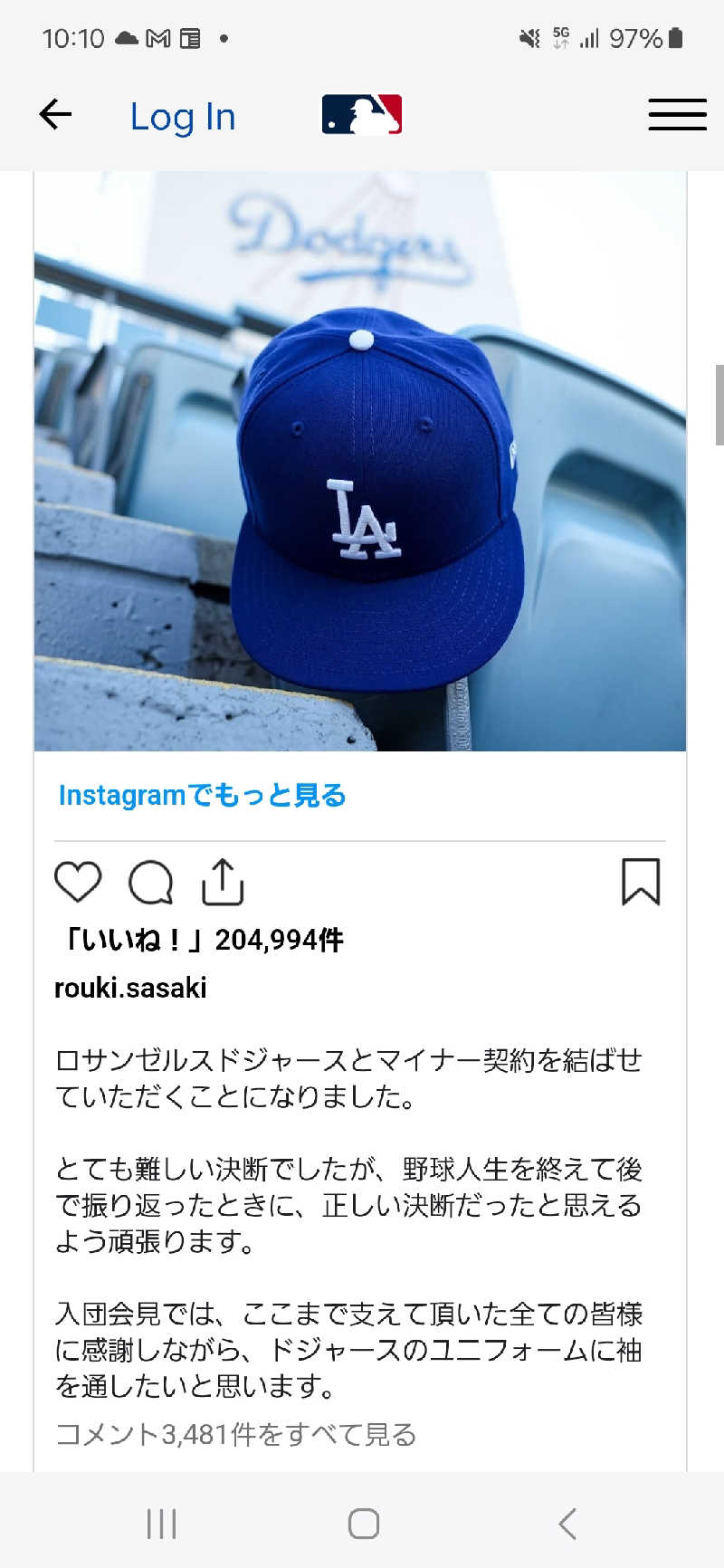This screenshot has width=724, height=1568.
Task: Click the MLB logo in the header
Action: point(361,114)
